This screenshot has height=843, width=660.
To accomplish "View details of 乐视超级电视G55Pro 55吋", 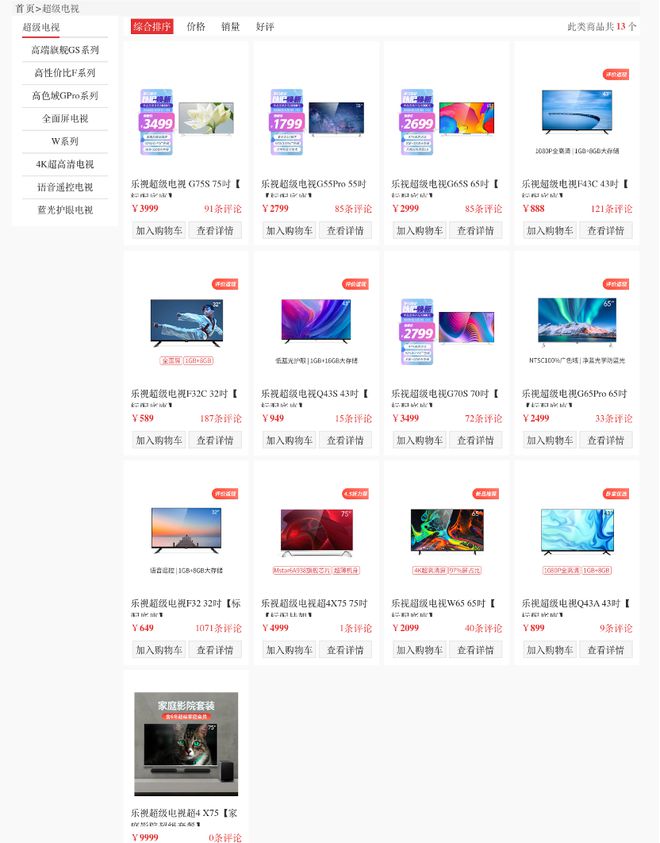I will click(x=345, y=231).
